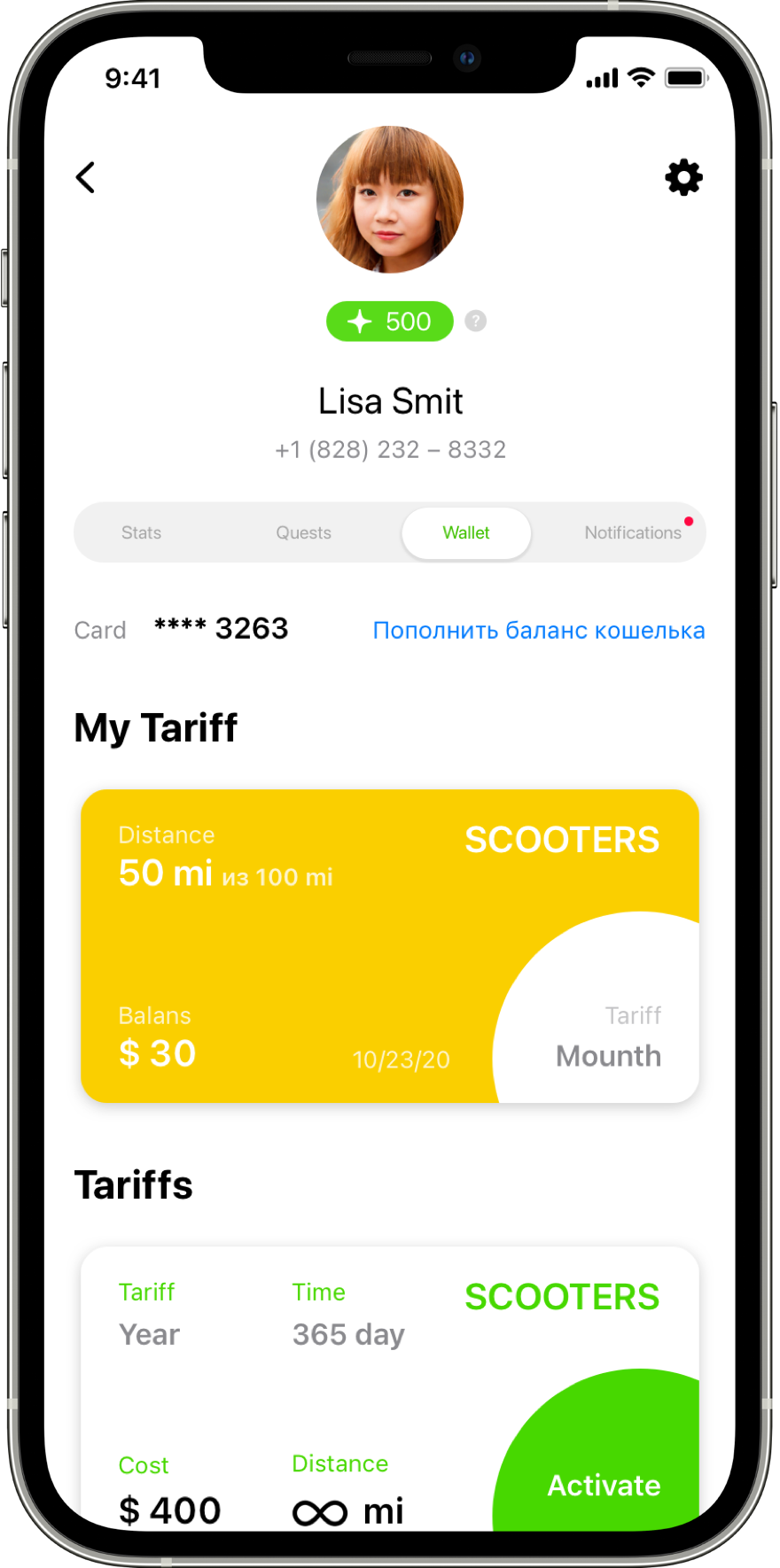Open settings via the gear icon

tap(683, 178)
